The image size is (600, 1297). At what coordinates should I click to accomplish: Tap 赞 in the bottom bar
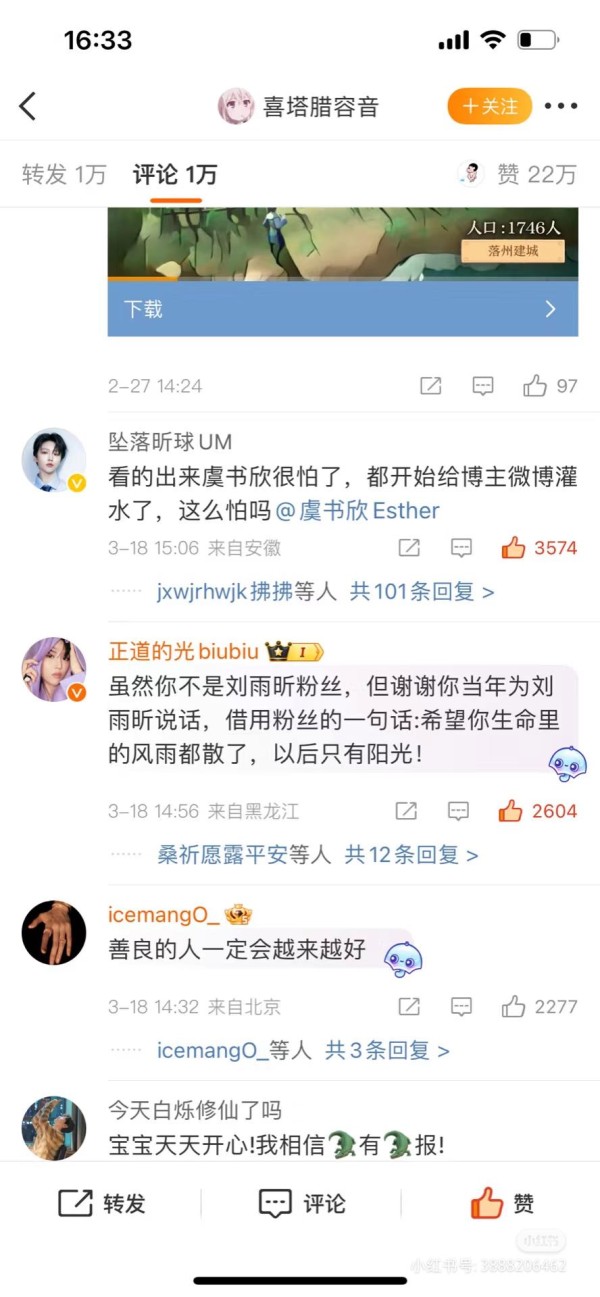point(502,1203)
